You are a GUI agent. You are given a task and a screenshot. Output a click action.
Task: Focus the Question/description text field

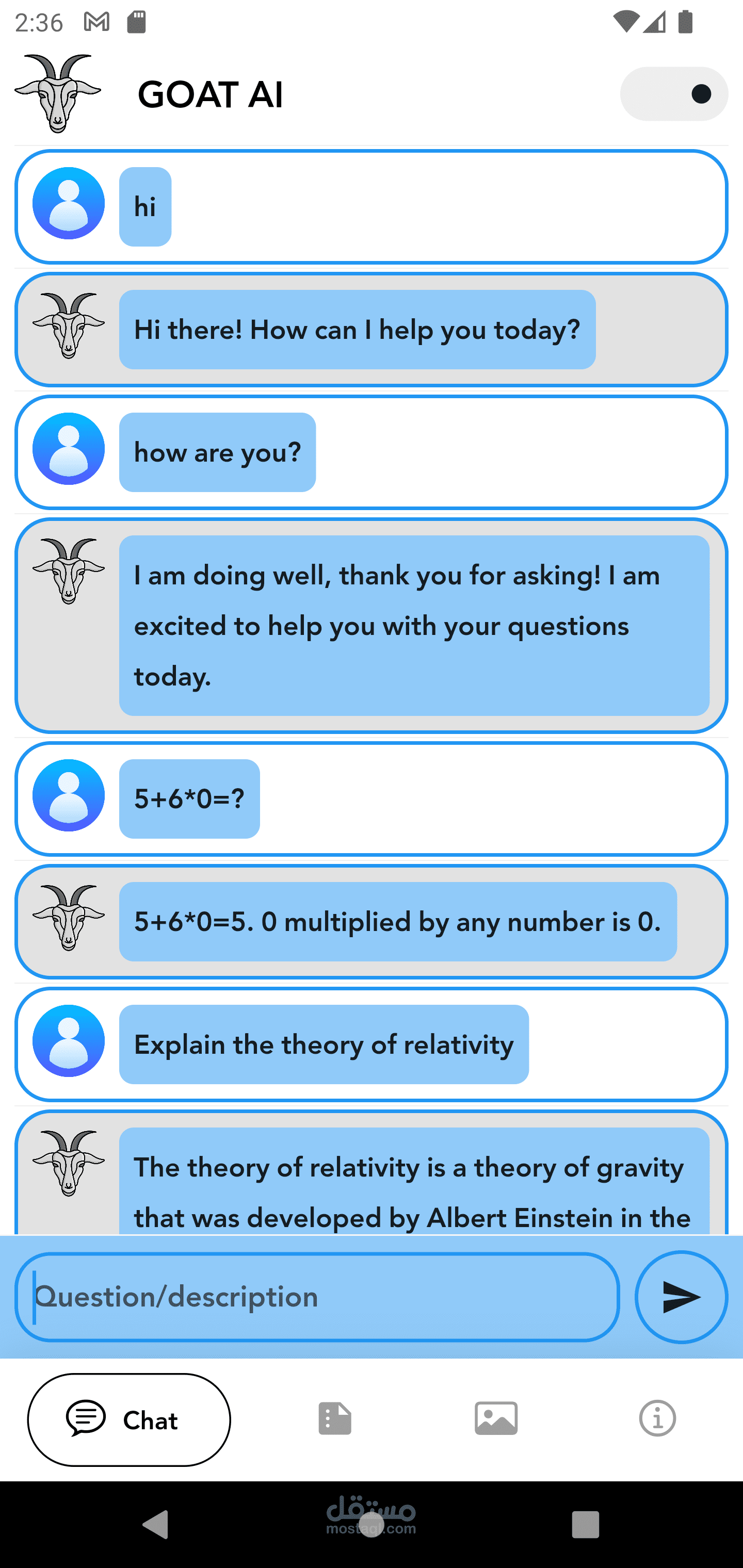[x=317, y=1297]
